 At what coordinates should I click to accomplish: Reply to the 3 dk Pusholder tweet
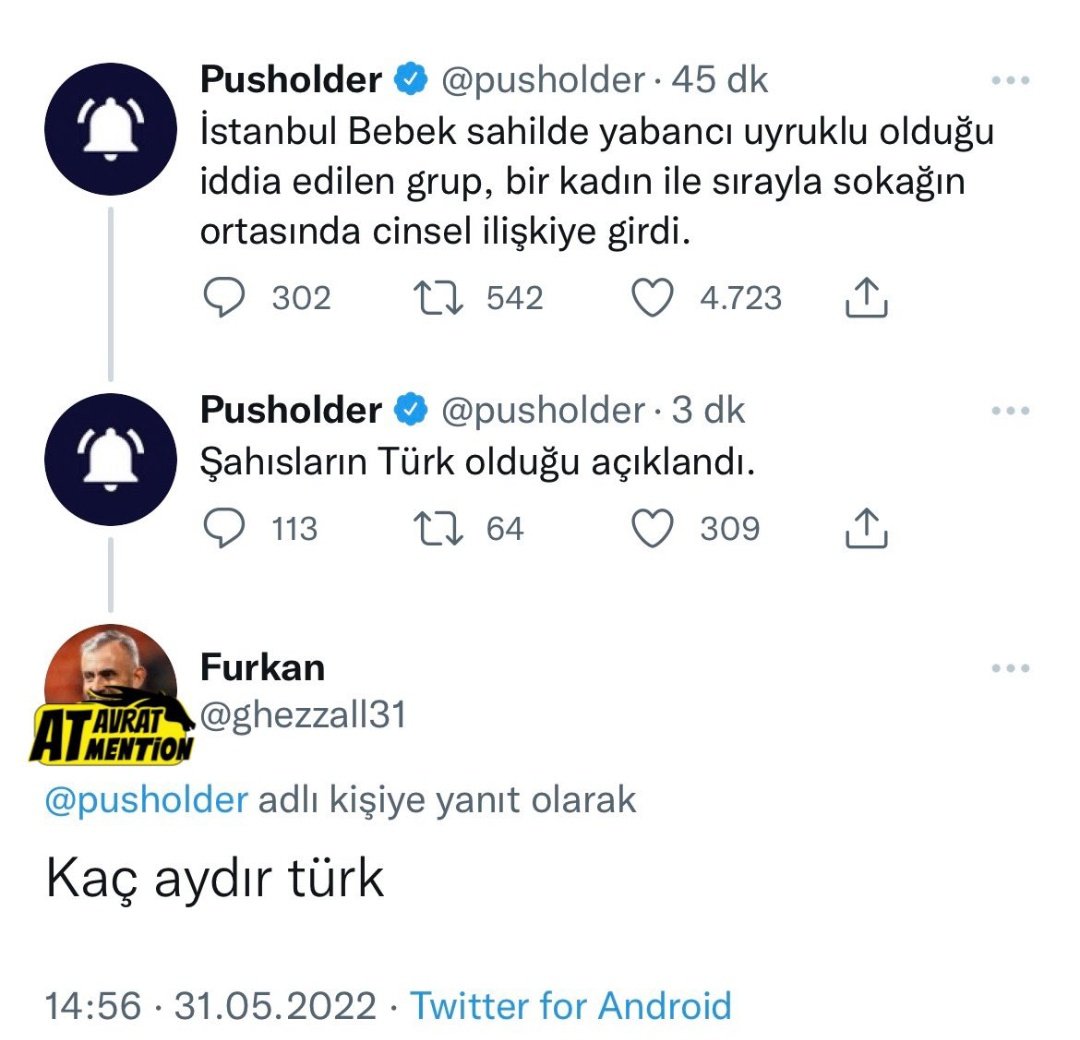(224, 529)
